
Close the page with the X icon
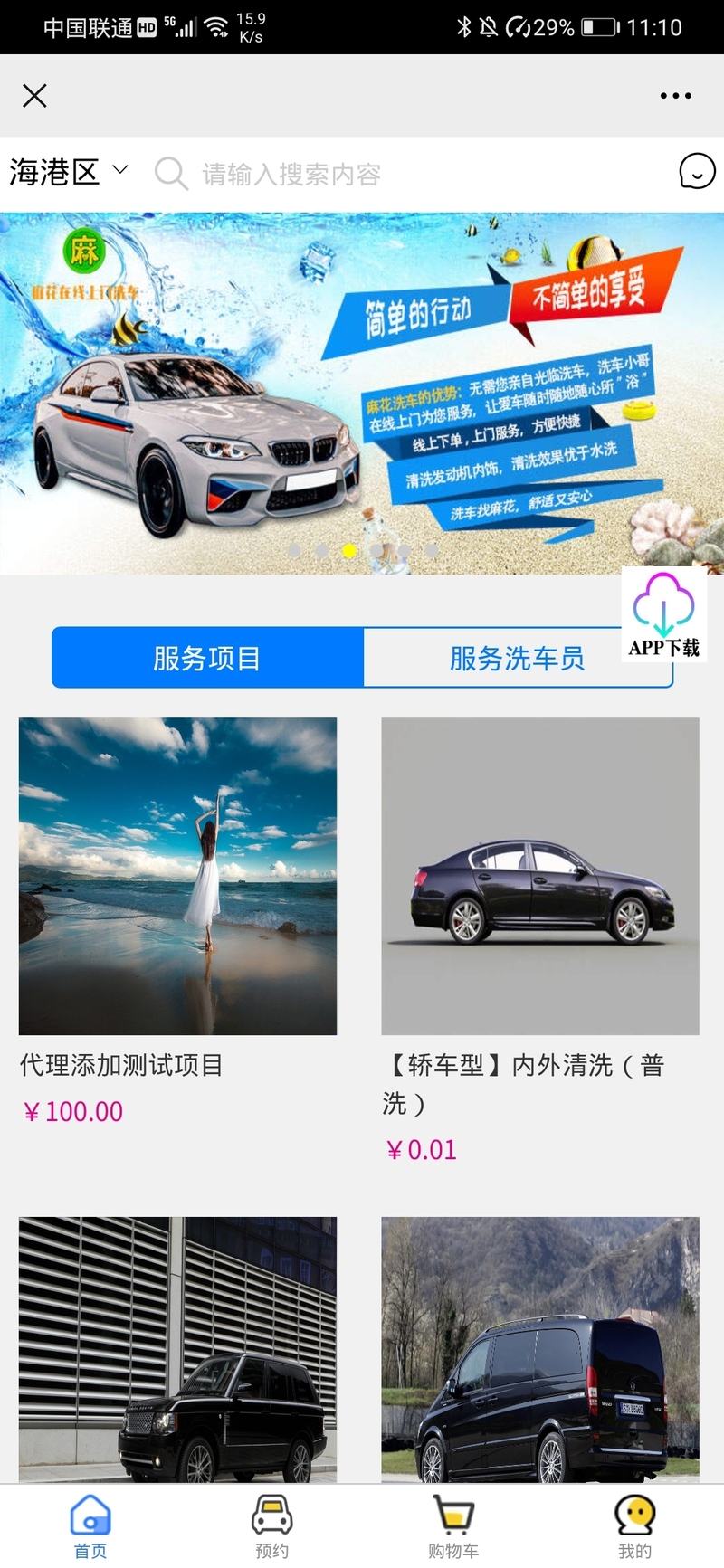34,96
